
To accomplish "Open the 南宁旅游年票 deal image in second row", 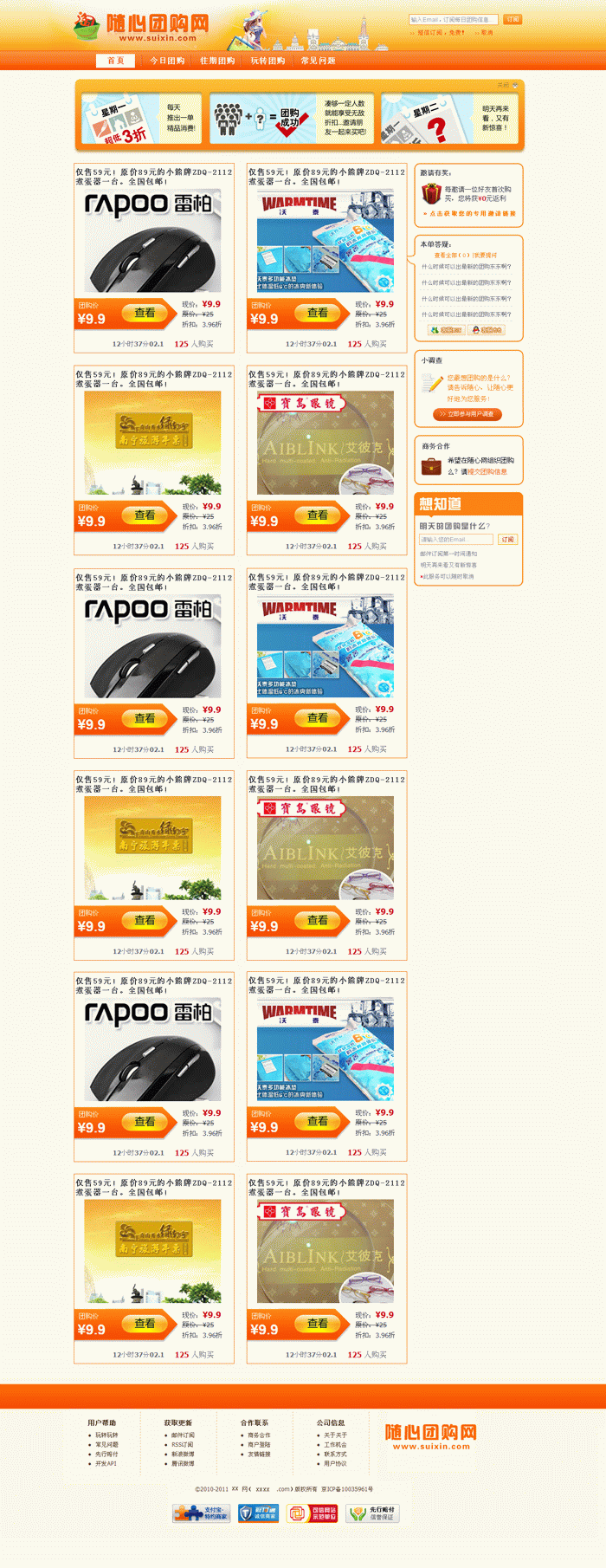I will [x=152, y=443].
